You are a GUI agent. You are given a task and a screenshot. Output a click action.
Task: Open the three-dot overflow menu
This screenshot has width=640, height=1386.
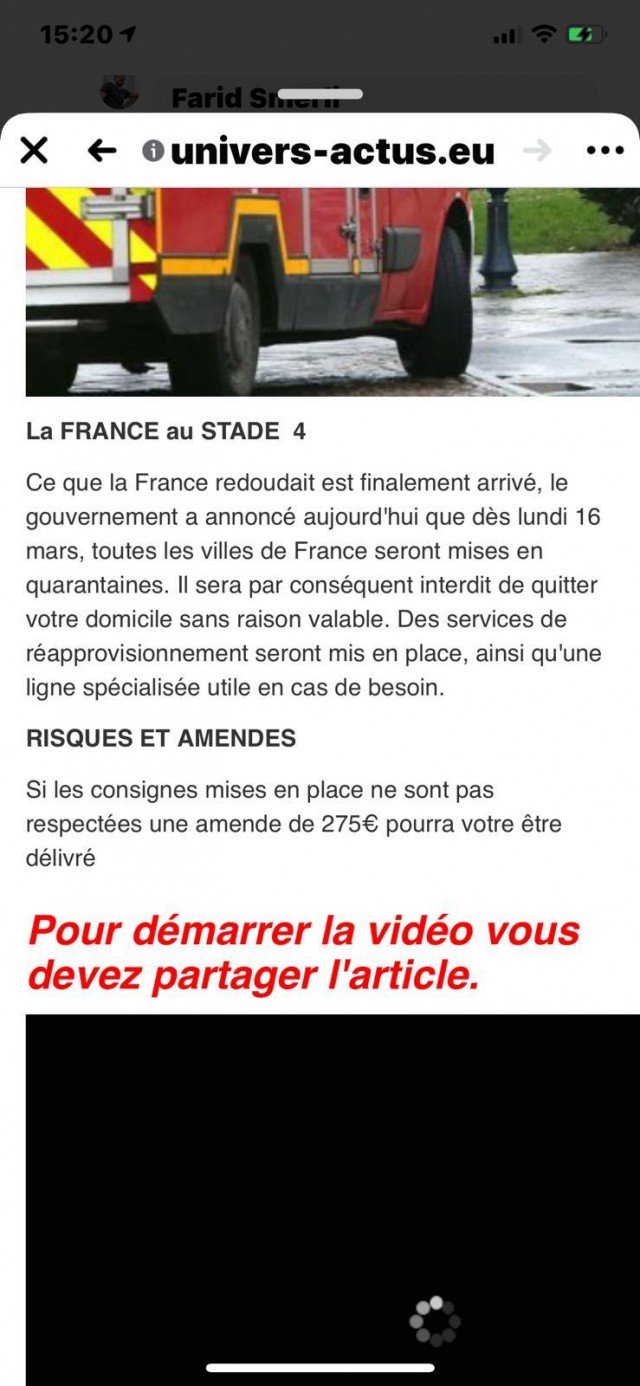pyautogui.click(x=605, y=151)
